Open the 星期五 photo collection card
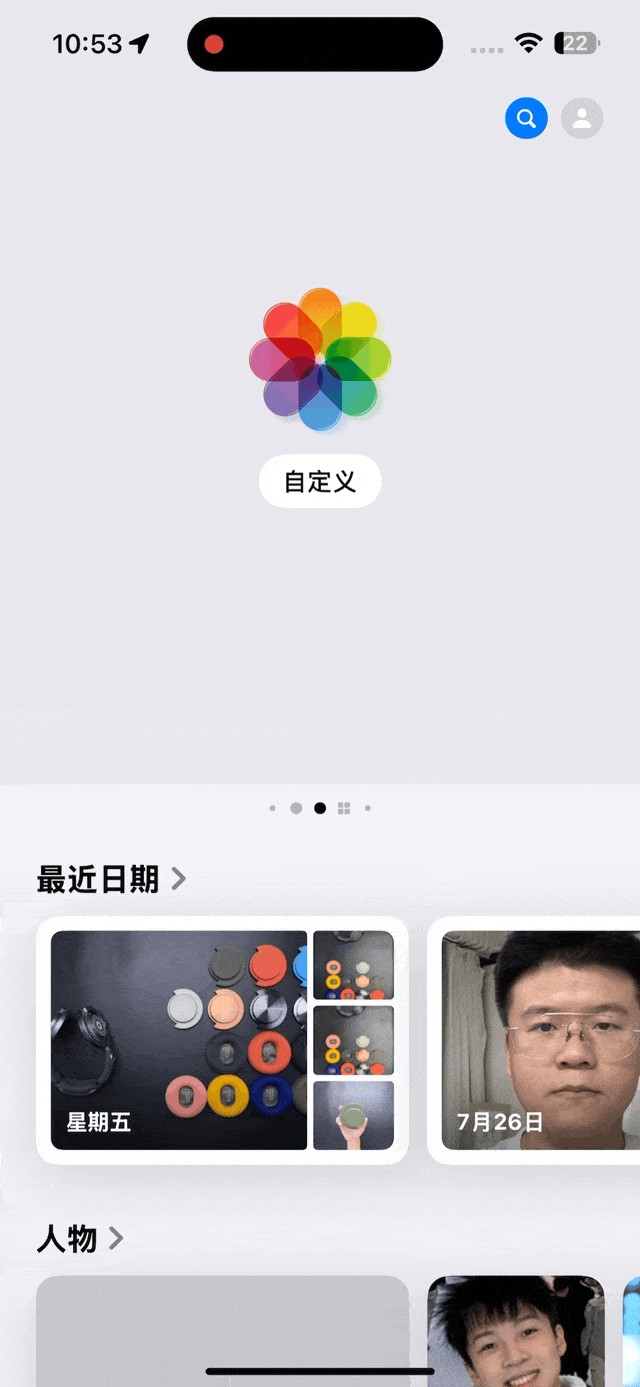The image size is (640, 1387). [x=222, y=1040]
